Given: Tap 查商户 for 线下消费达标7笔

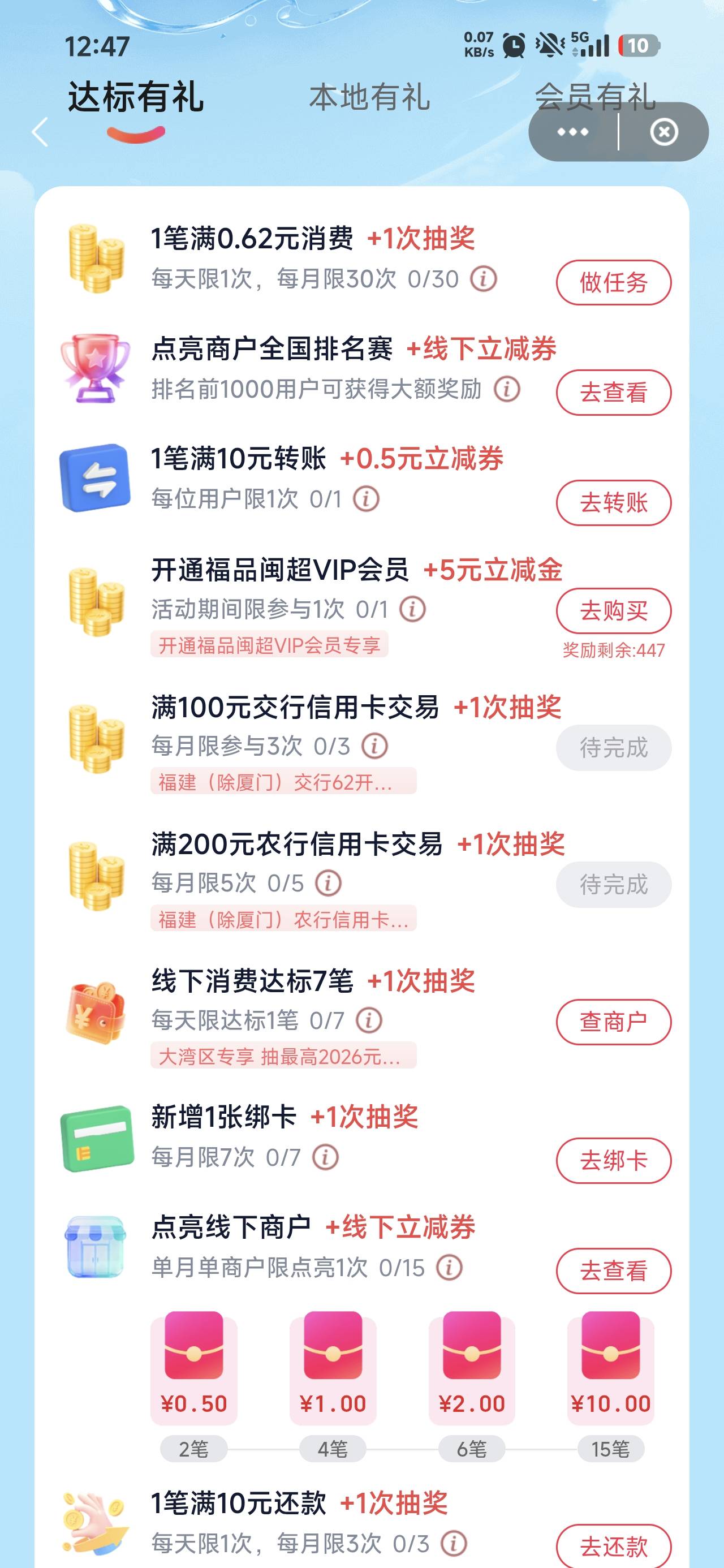Looking at the screenshot, I should [x=614, y=1022].
